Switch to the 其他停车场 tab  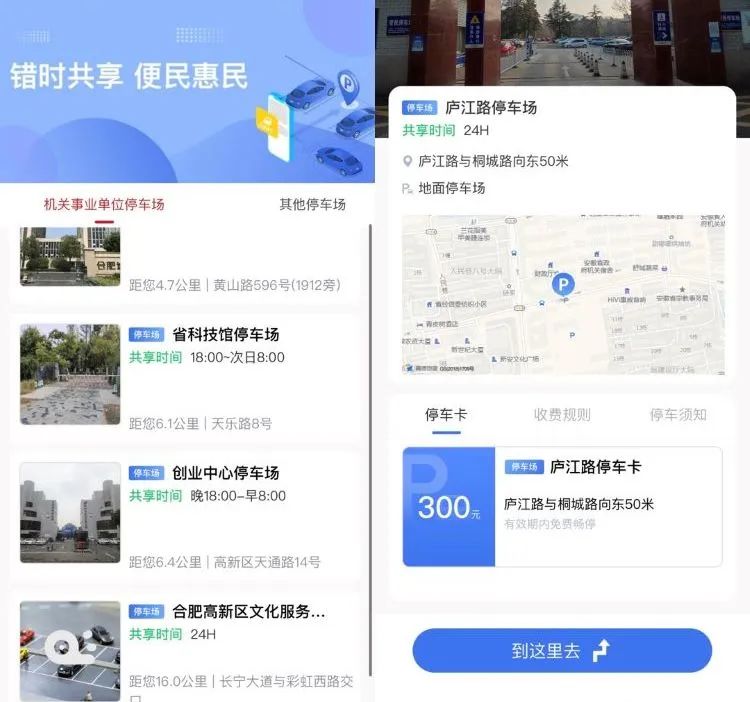[312, 205]
